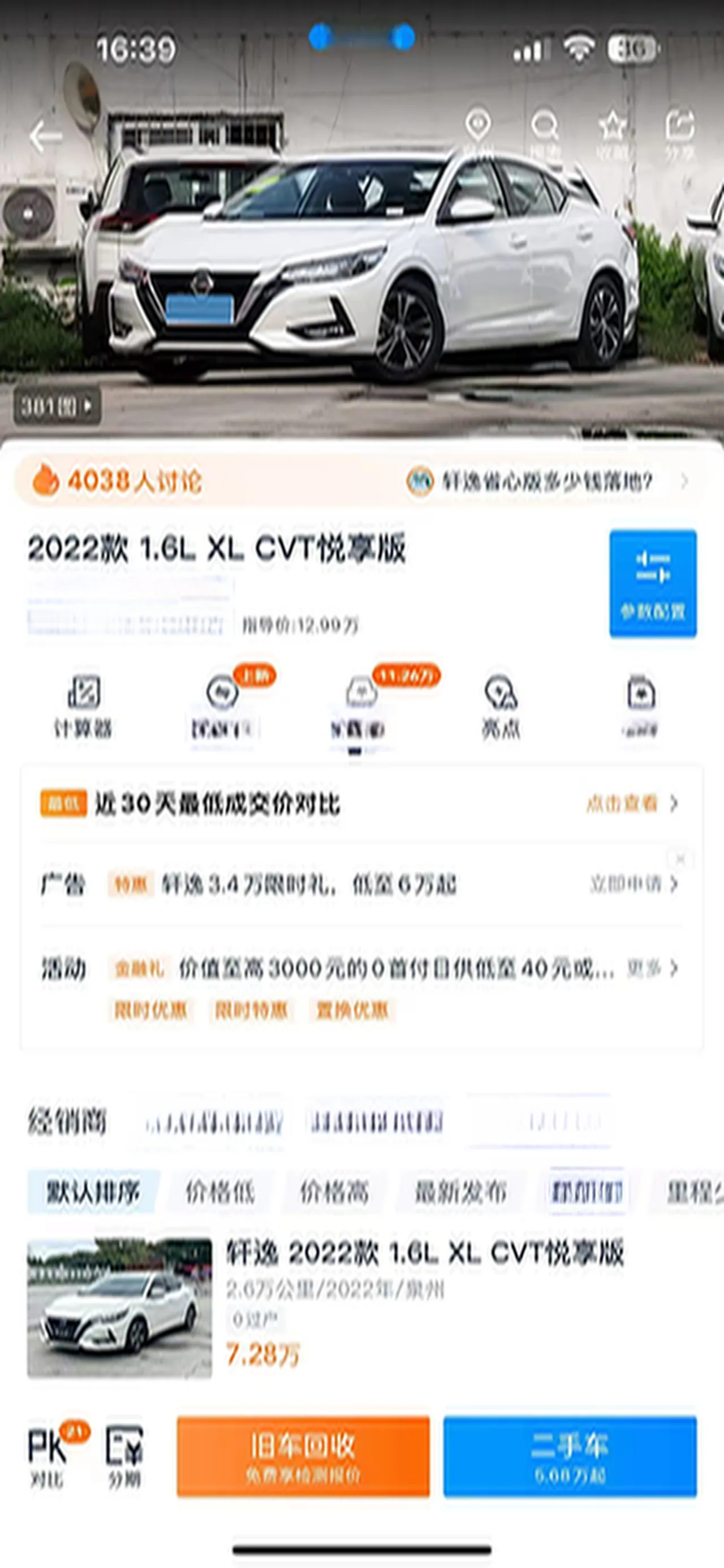Select the 默认排序 sort chip

pos(93,1191)
